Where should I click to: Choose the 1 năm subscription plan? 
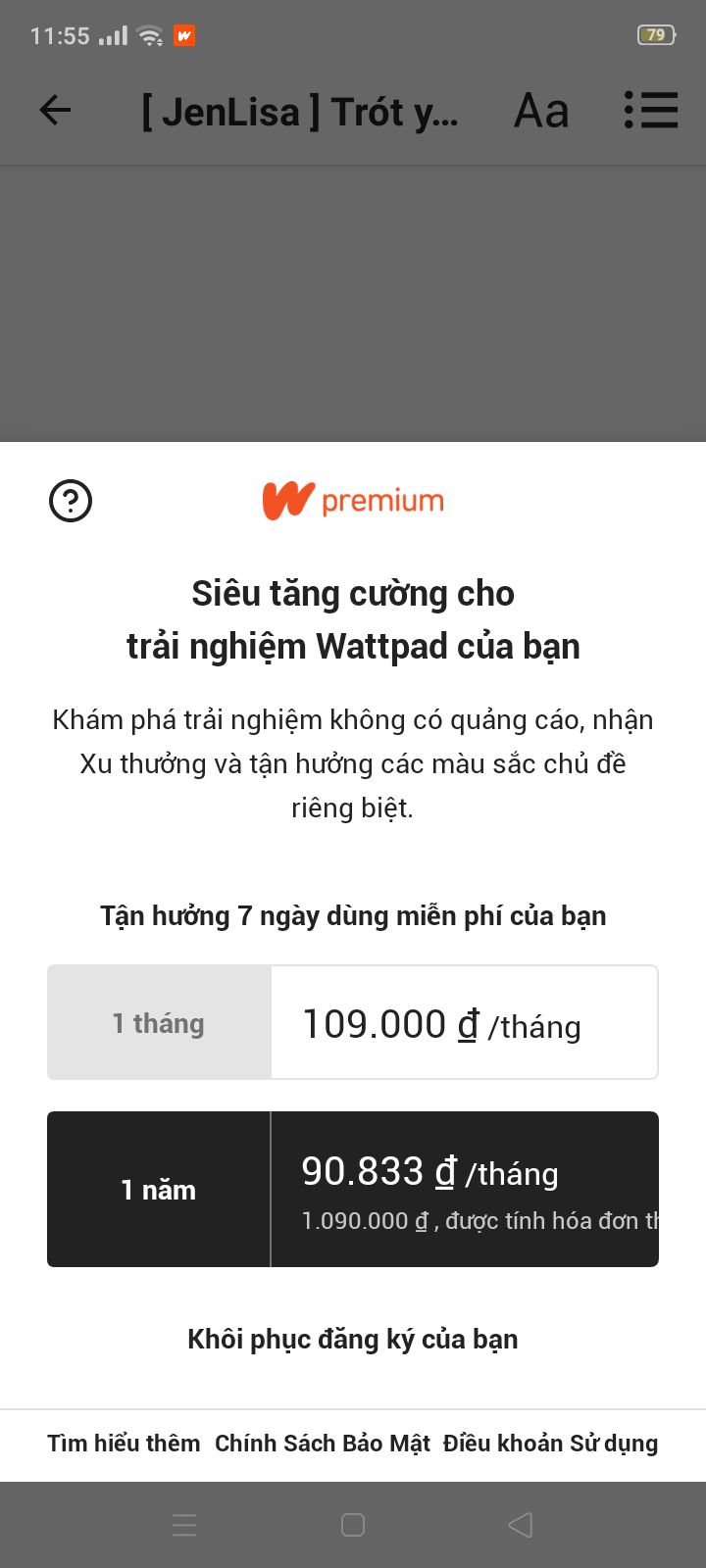pos(353,1189)
